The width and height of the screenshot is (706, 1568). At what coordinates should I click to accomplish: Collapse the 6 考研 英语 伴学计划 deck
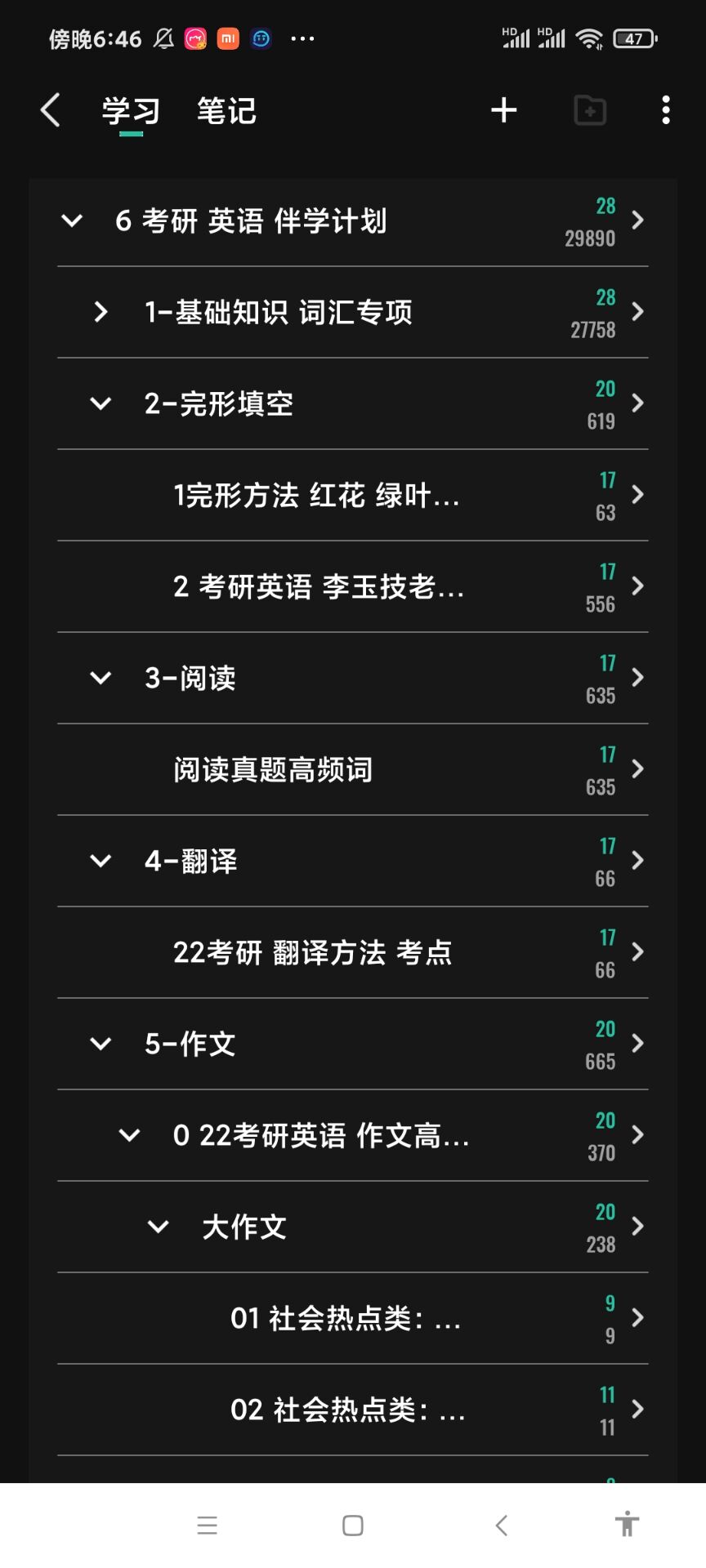click(x=72, y=220)
